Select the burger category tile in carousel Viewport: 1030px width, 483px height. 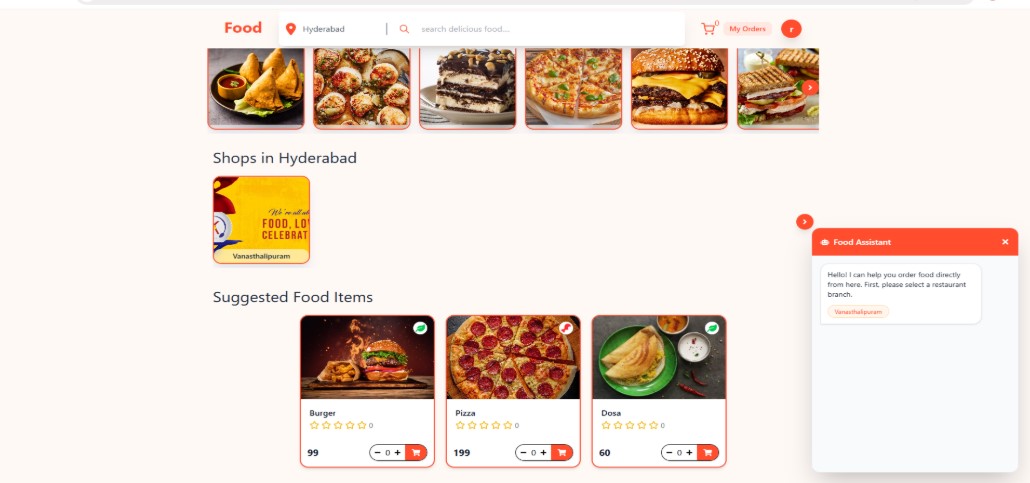[x=679, y=88]
